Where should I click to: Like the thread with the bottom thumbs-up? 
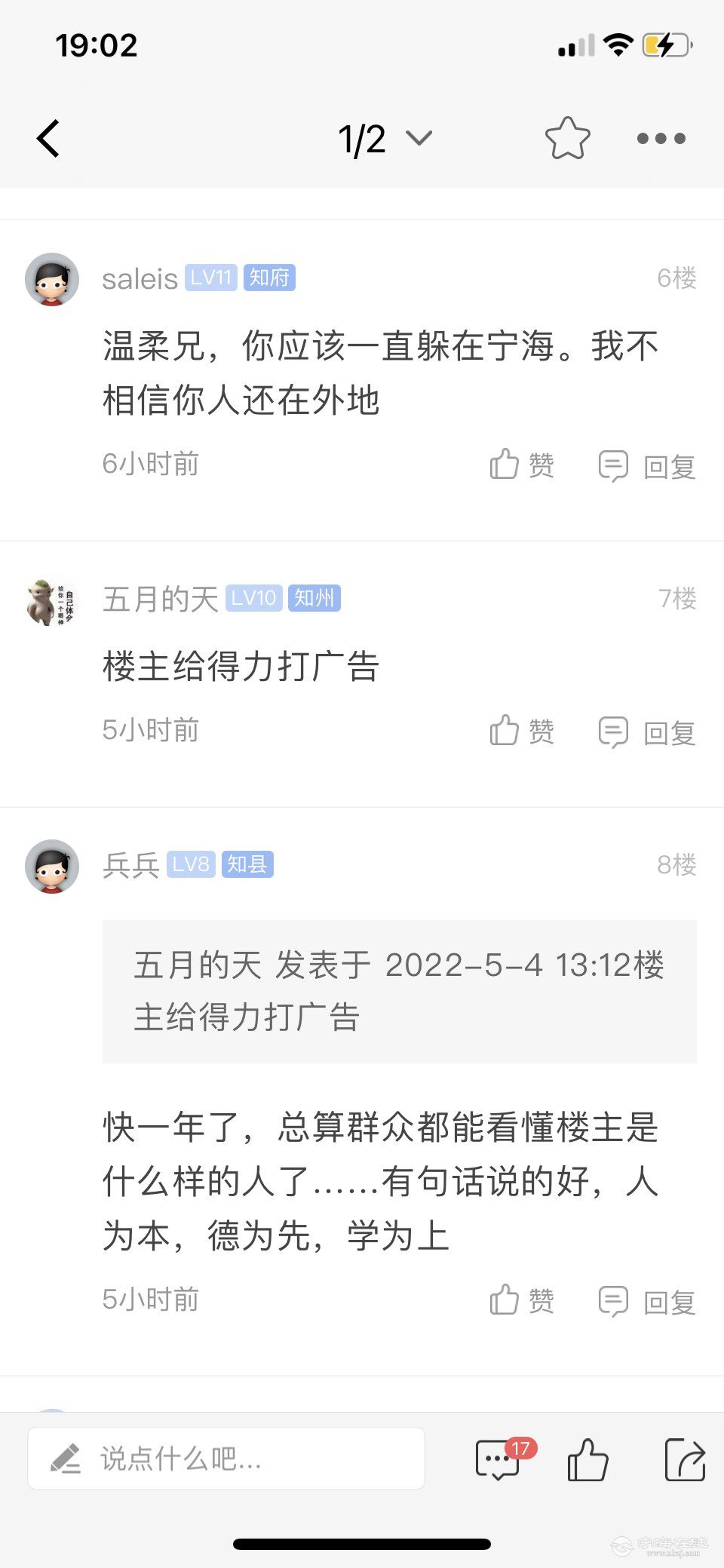tap(587, 1459)
